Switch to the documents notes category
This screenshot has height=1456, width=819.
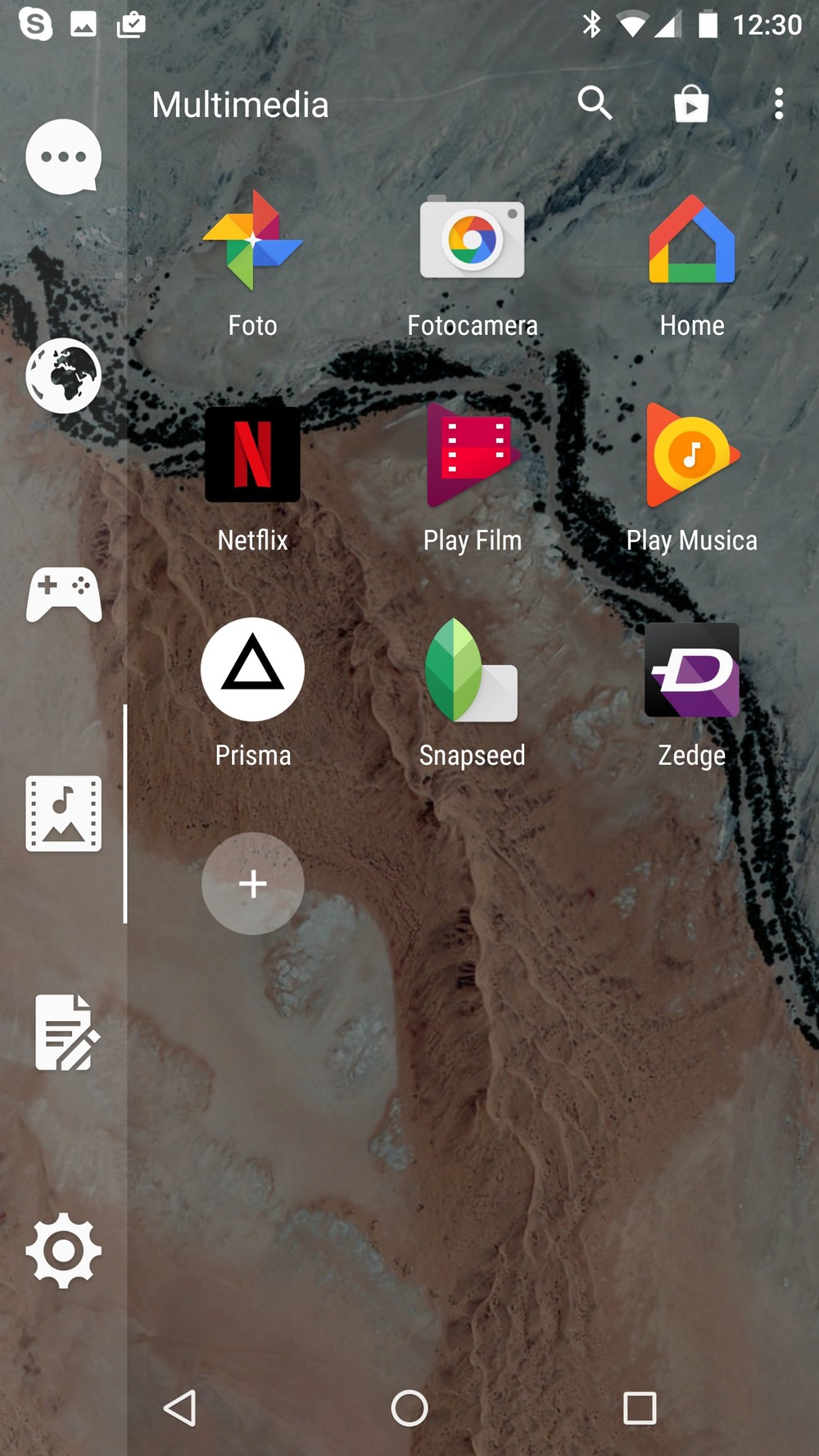pyautogui.click(x=66, y=1033)
